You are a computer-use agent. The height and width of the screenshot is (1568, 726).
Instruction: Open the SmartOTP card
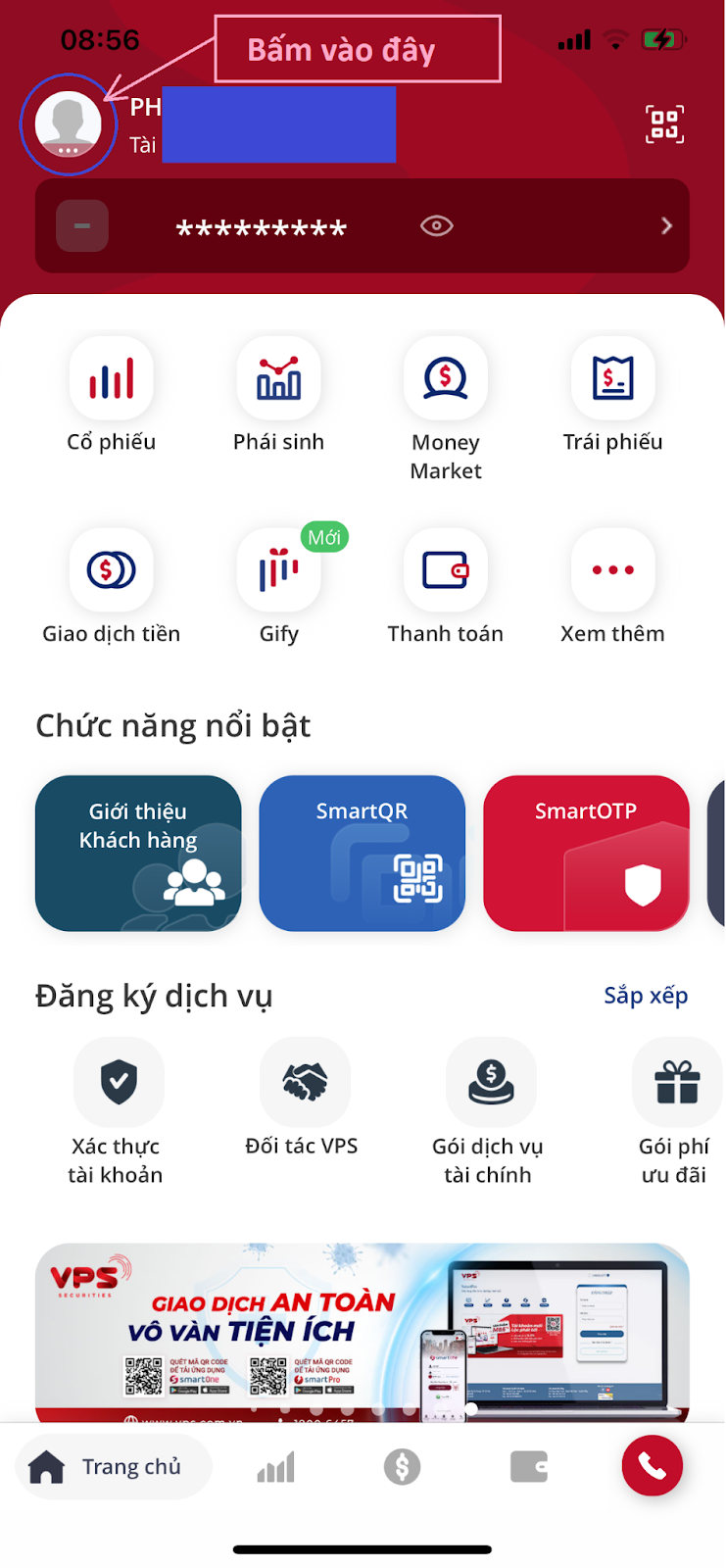coord(586,853)
